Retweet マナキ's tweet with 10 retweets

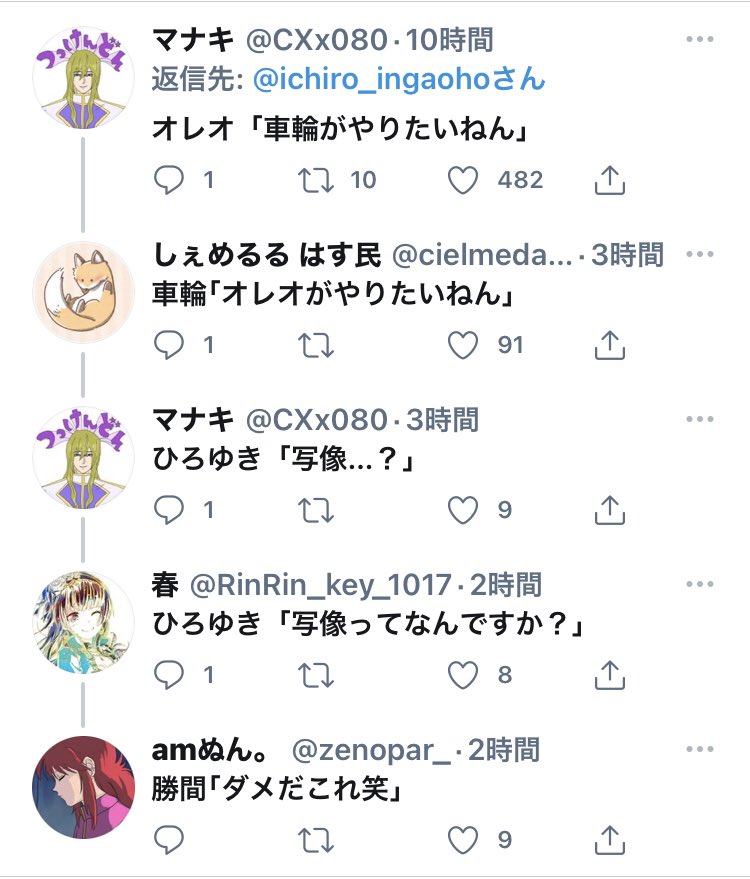click(x=316, y=180)
